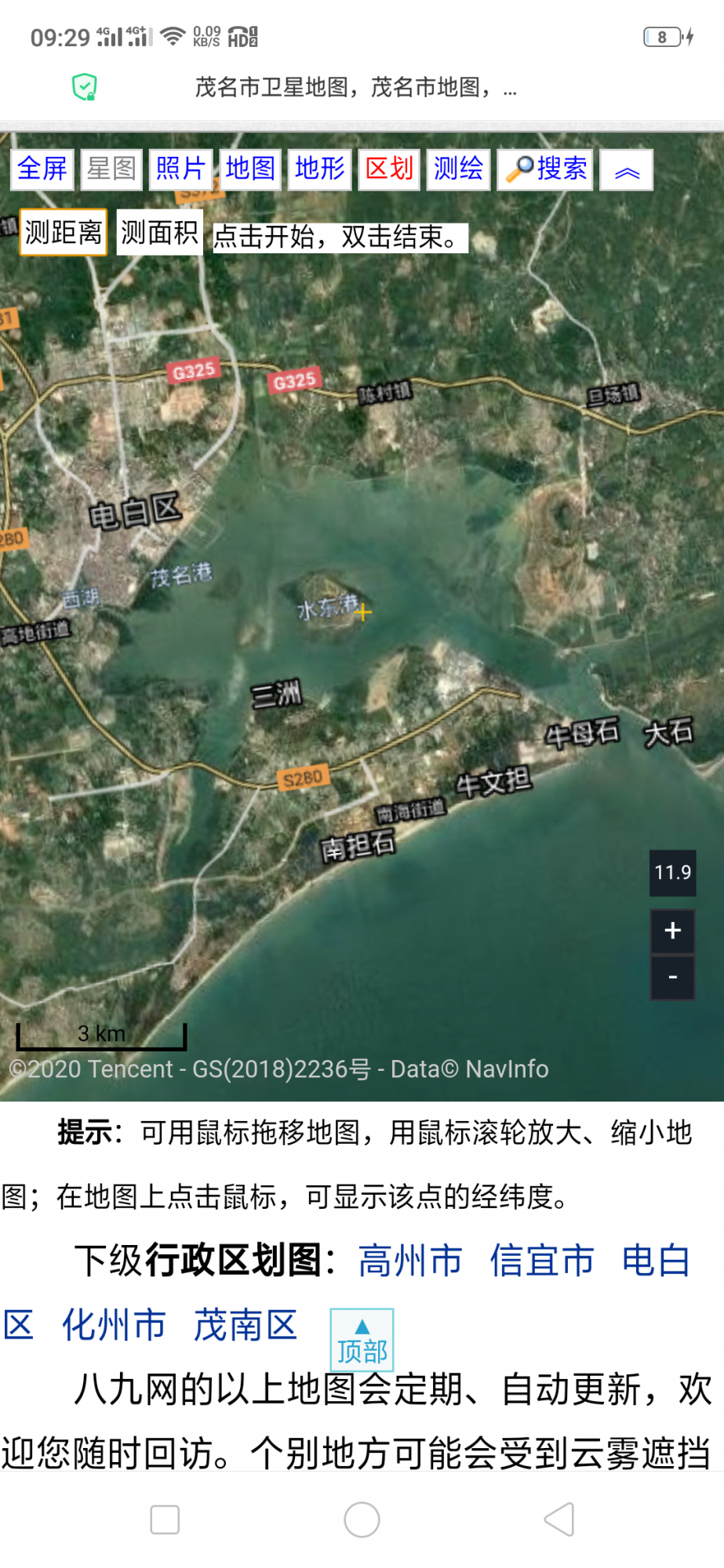This screenshot has height=1568, width=724.
Task: Open the 化州市 link
Action: (x=114, y=1325)
